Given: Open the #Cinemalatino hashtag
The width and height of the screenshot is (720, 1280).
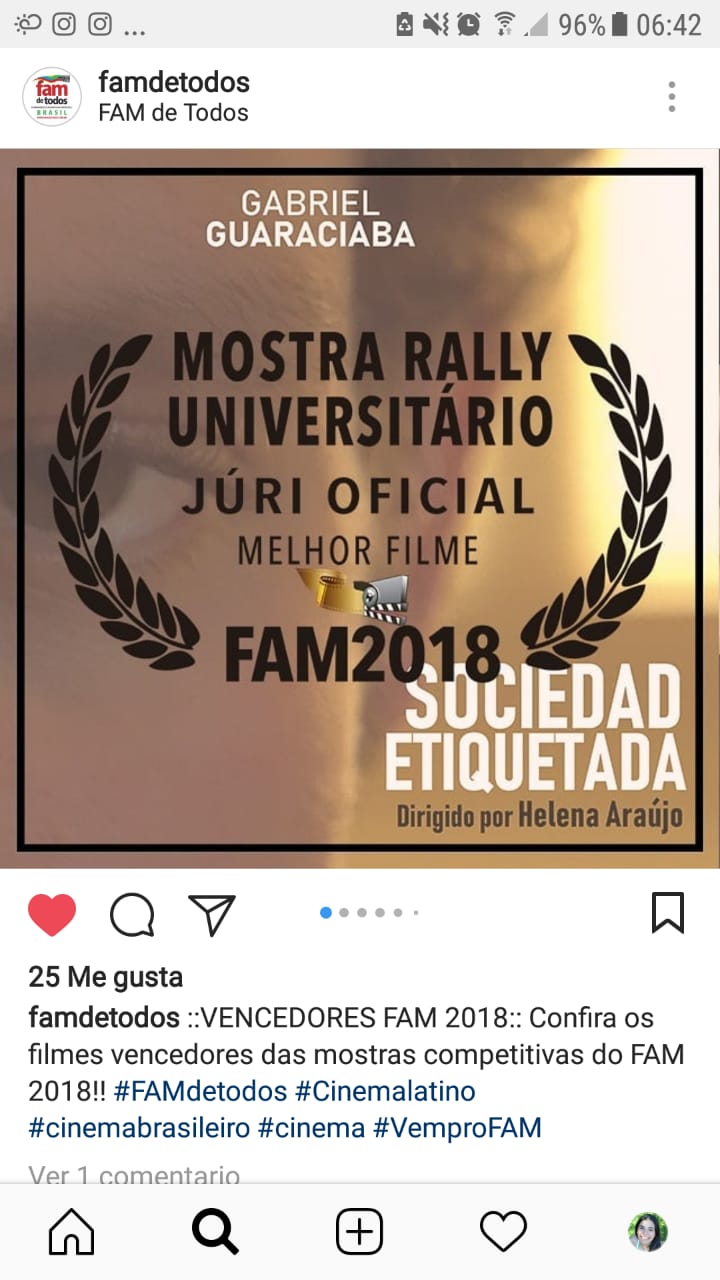Looking at the screenshot, I should pos(386,1090).
